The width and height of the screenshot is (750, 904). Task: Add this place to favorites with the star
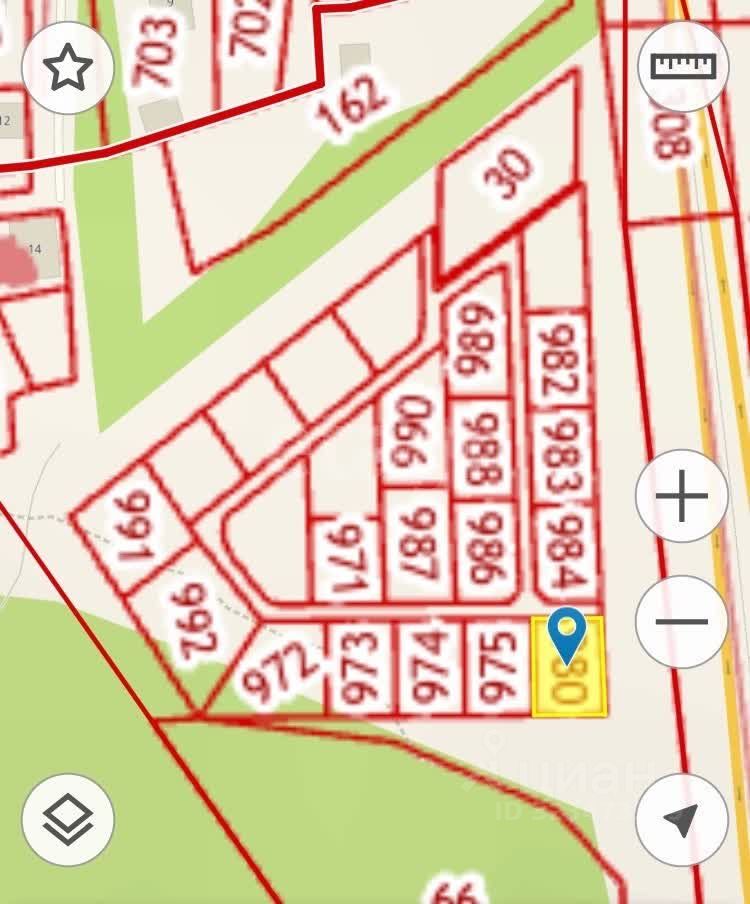tap(68, 69)
